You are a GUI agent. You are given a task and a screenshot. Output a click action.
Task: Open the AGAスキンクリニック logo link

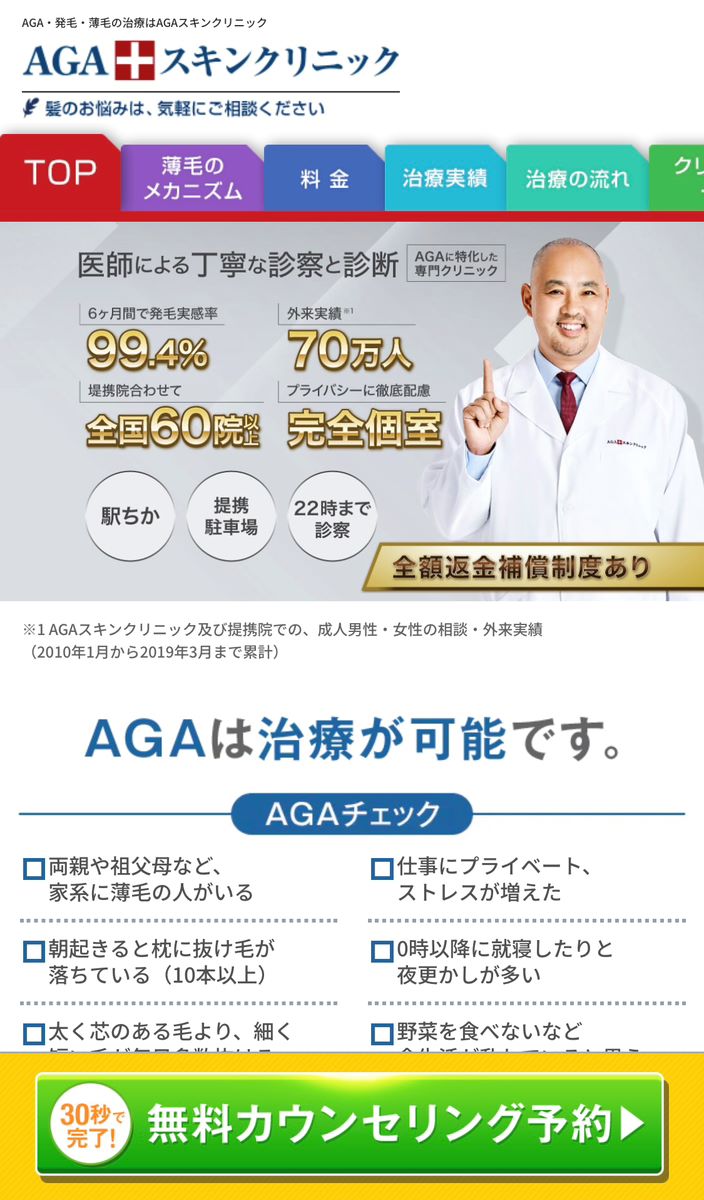coord(211,62)
